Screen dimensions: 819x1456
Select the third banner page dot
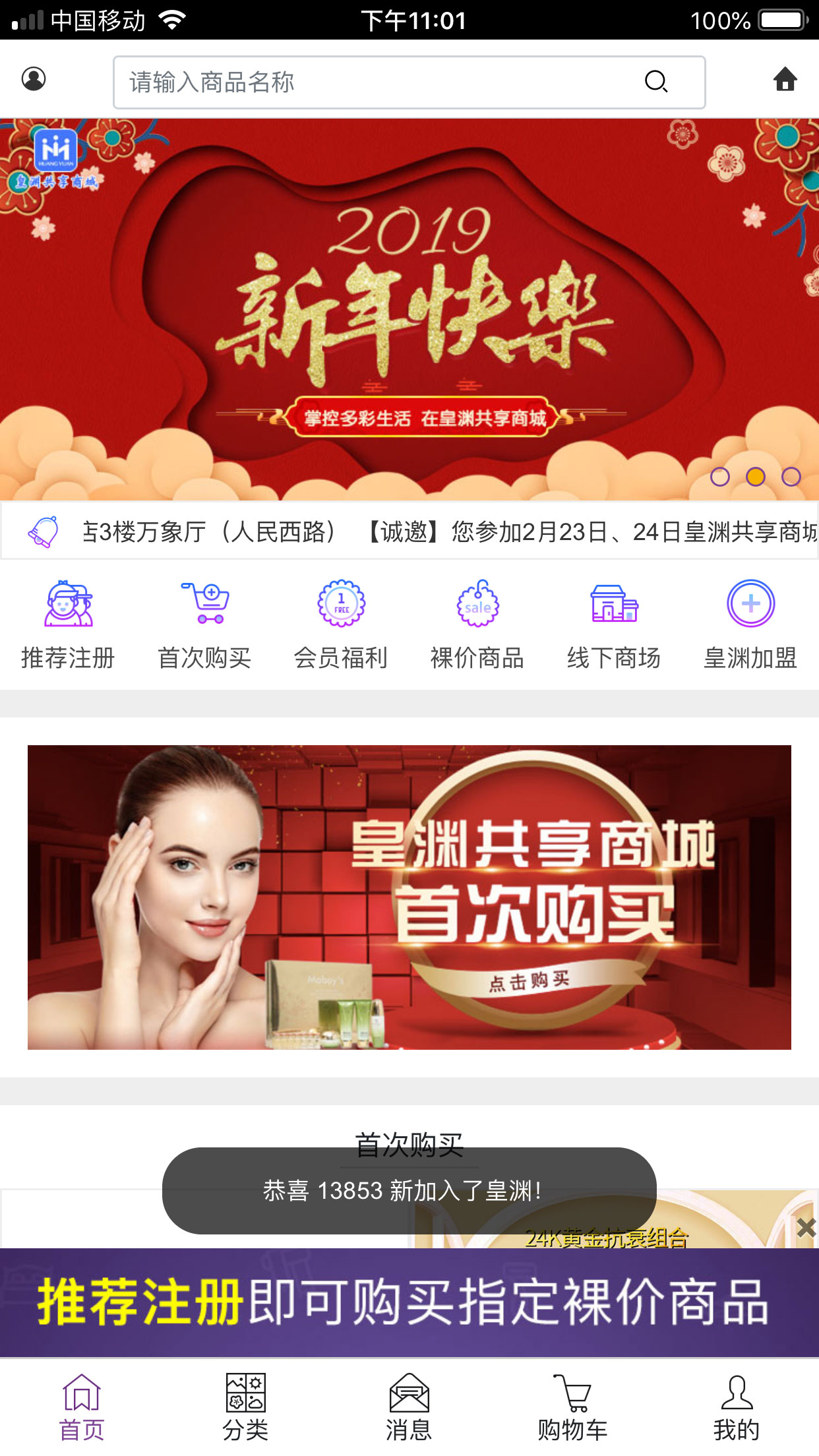pyautogui.click(x=791, y=477)
